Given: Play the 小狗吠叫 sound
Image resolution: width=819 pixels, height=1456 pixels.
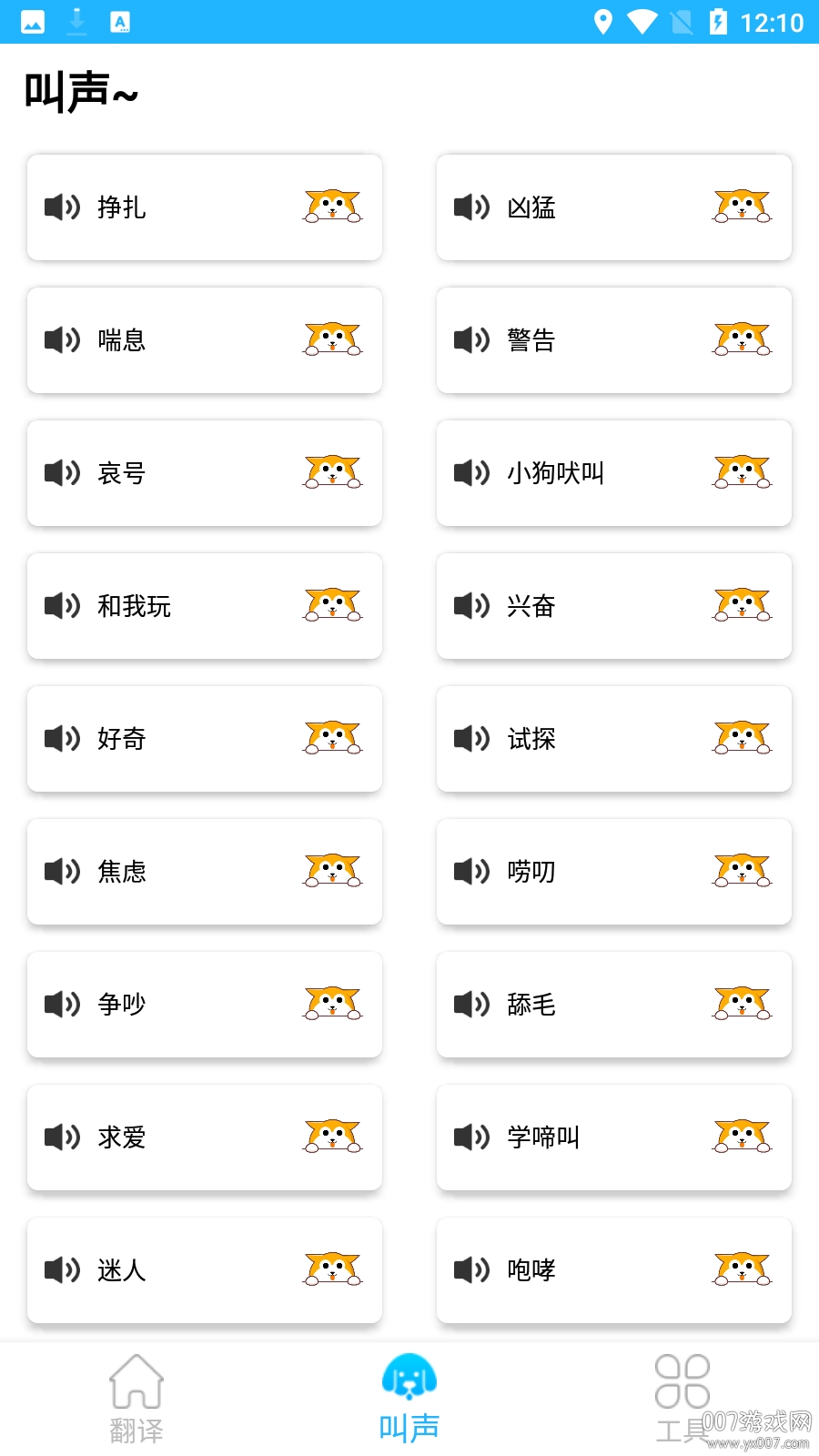Looking at the screenshot, I should click(613, 473).
